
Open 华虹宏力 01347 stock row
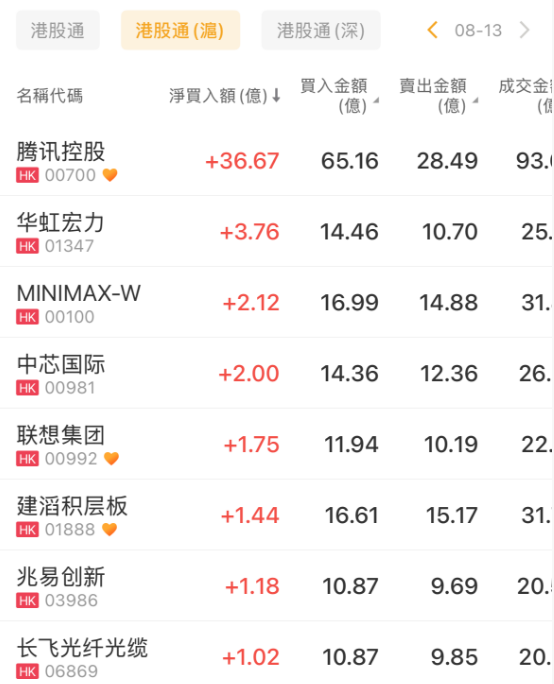coord(277,232)
